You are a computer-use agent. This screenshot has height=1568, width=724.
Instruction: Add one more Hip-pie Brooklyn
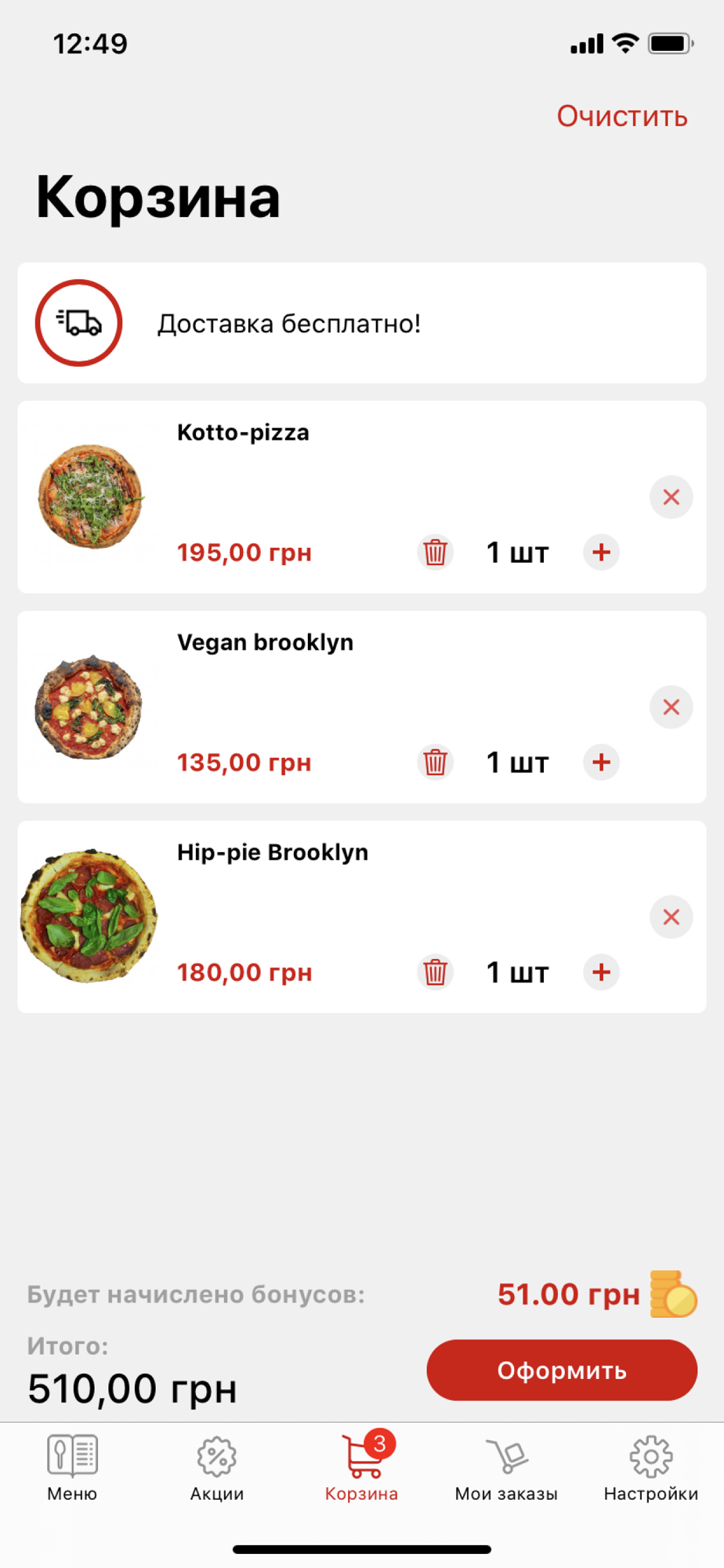(x=601, y=972)
